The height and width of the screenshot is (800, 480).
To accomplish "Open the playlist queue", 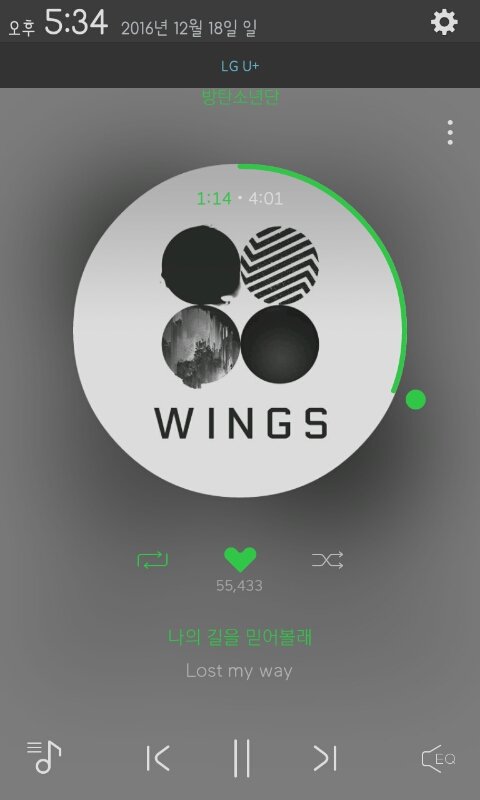I will click(44, 757).
